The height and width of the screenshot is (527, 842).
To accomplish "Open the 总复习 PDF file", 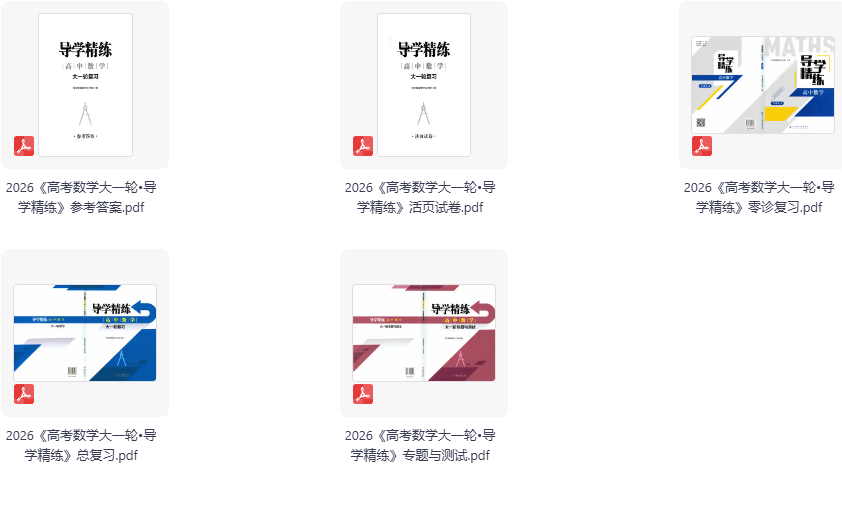I will pyautogui.click(x=85, y=333).
